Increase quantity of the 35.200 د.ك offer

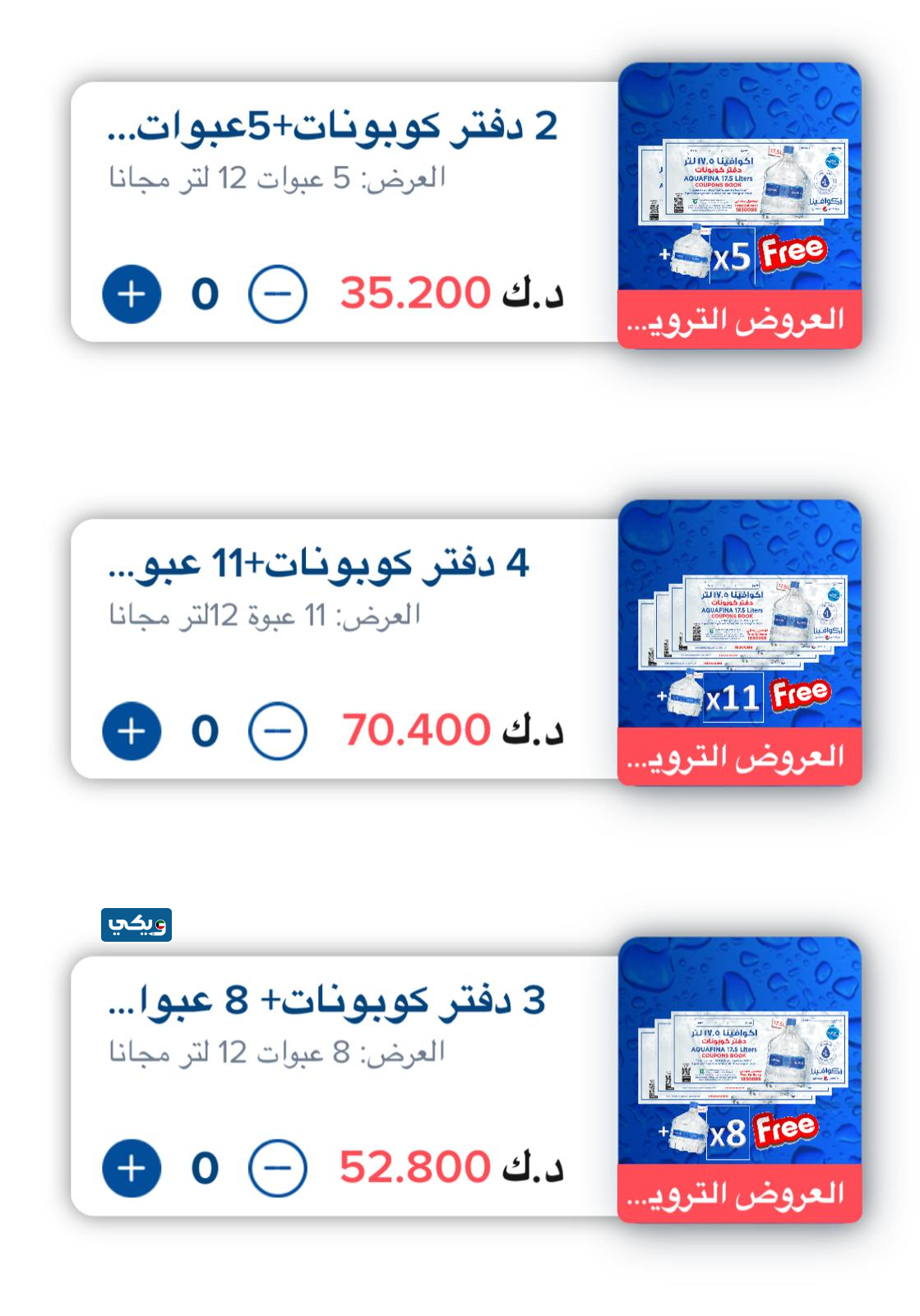click(132, 294)
